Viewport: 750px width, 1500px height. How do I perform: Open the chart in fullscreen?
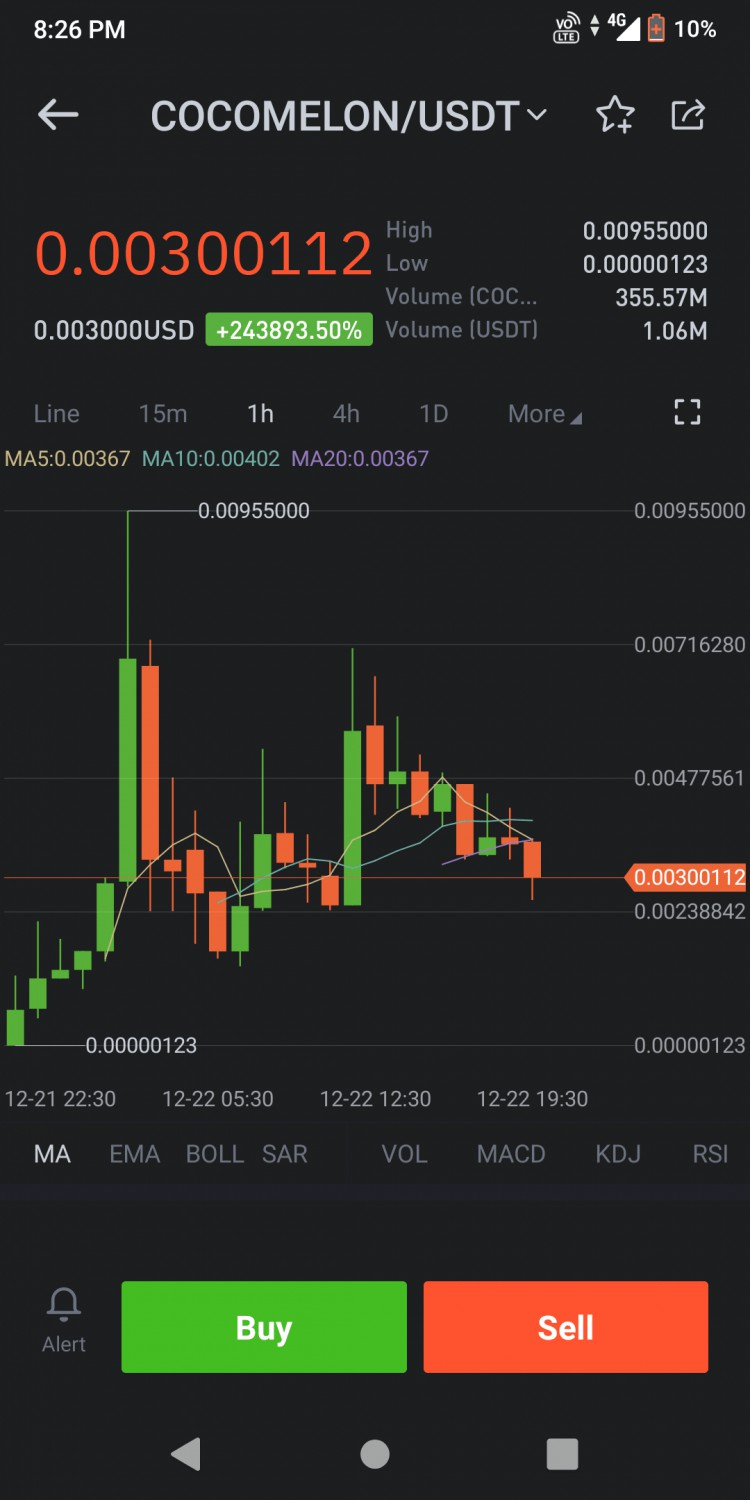click(x=687, y=412)
